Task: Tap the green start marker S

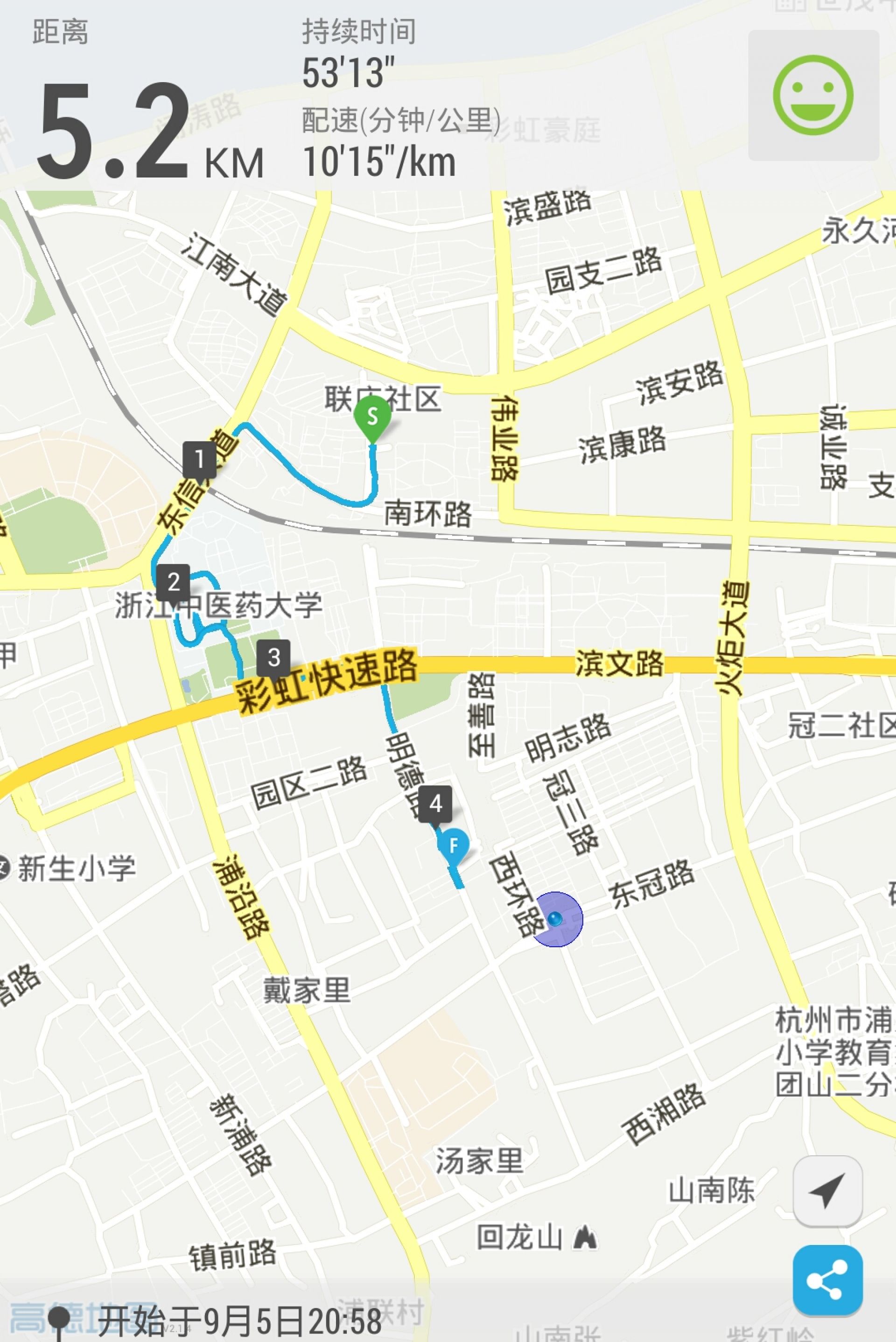Action: (372, 417)
